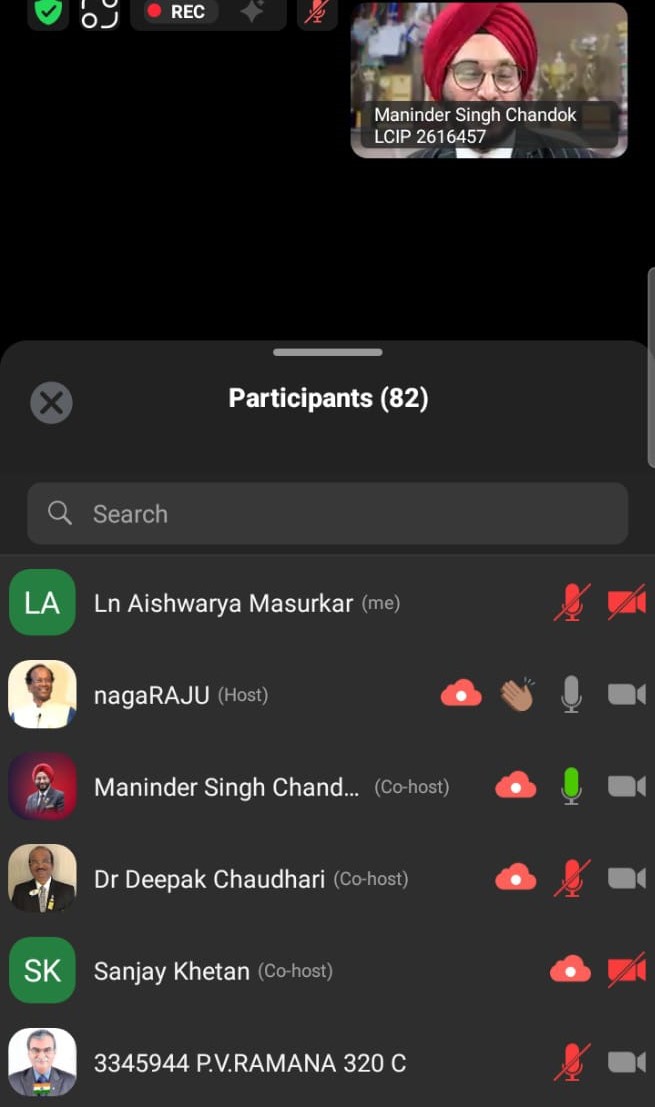The image size is (655, 1107).
Task: Tap the switch camera icon at top
Action: tap(99, 12)
